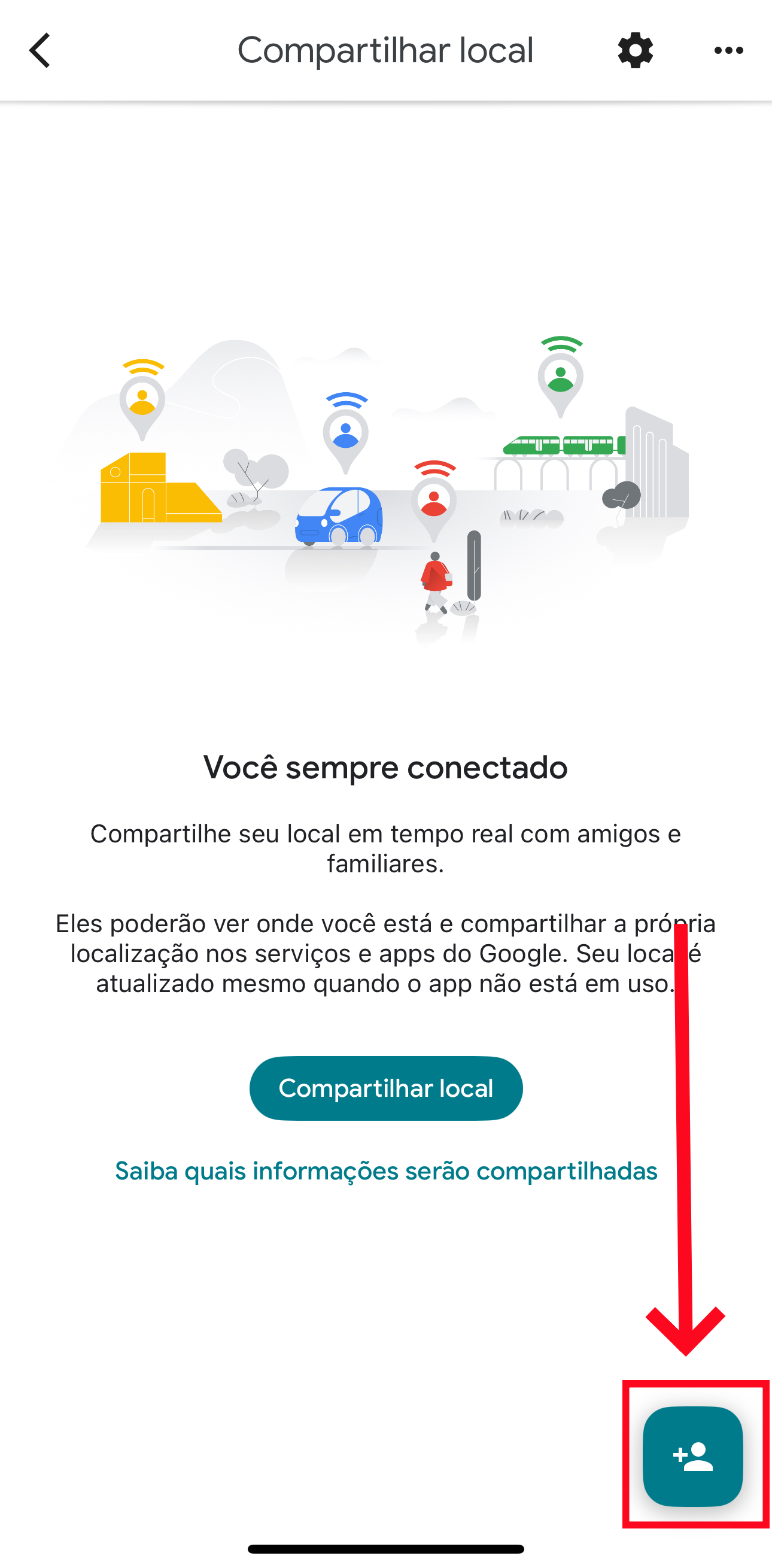Open location sharing settings via gear icon
The width and height of the screenshot is (772, 1568).
(635, 50)
